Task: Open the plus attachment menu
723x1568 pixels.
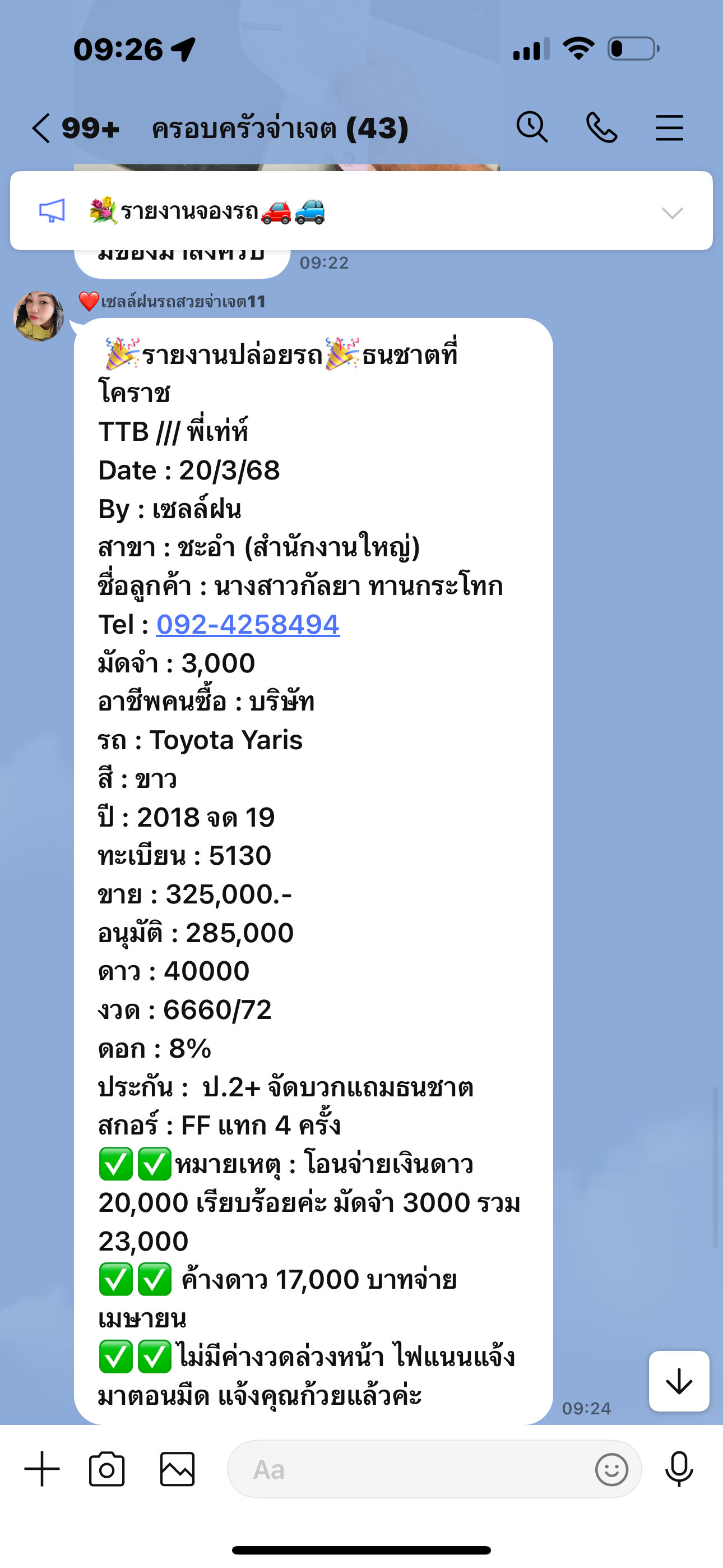Action: tap(42, 1469)
